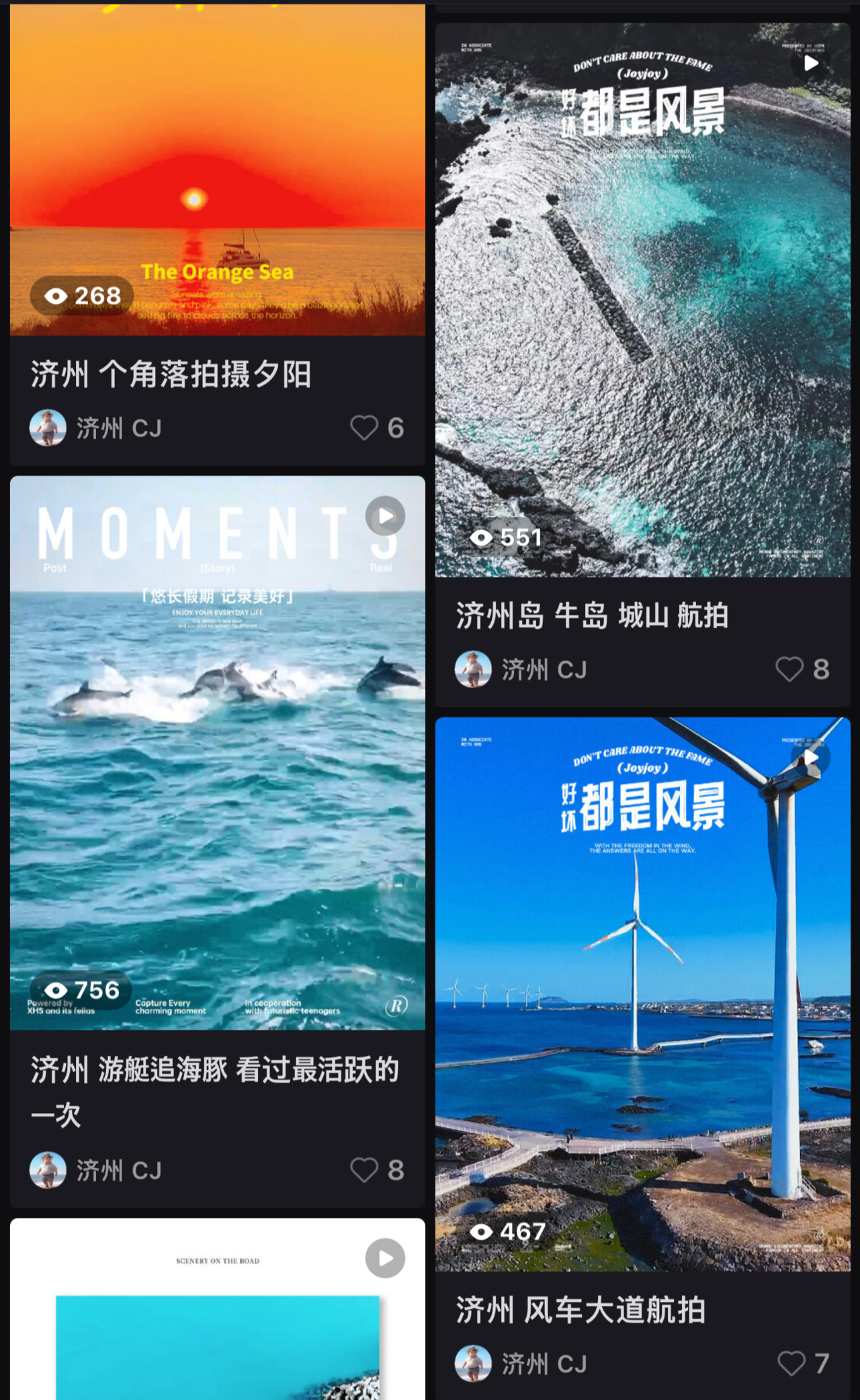Open the SCENERY ON THE ROAD video

217,1311
